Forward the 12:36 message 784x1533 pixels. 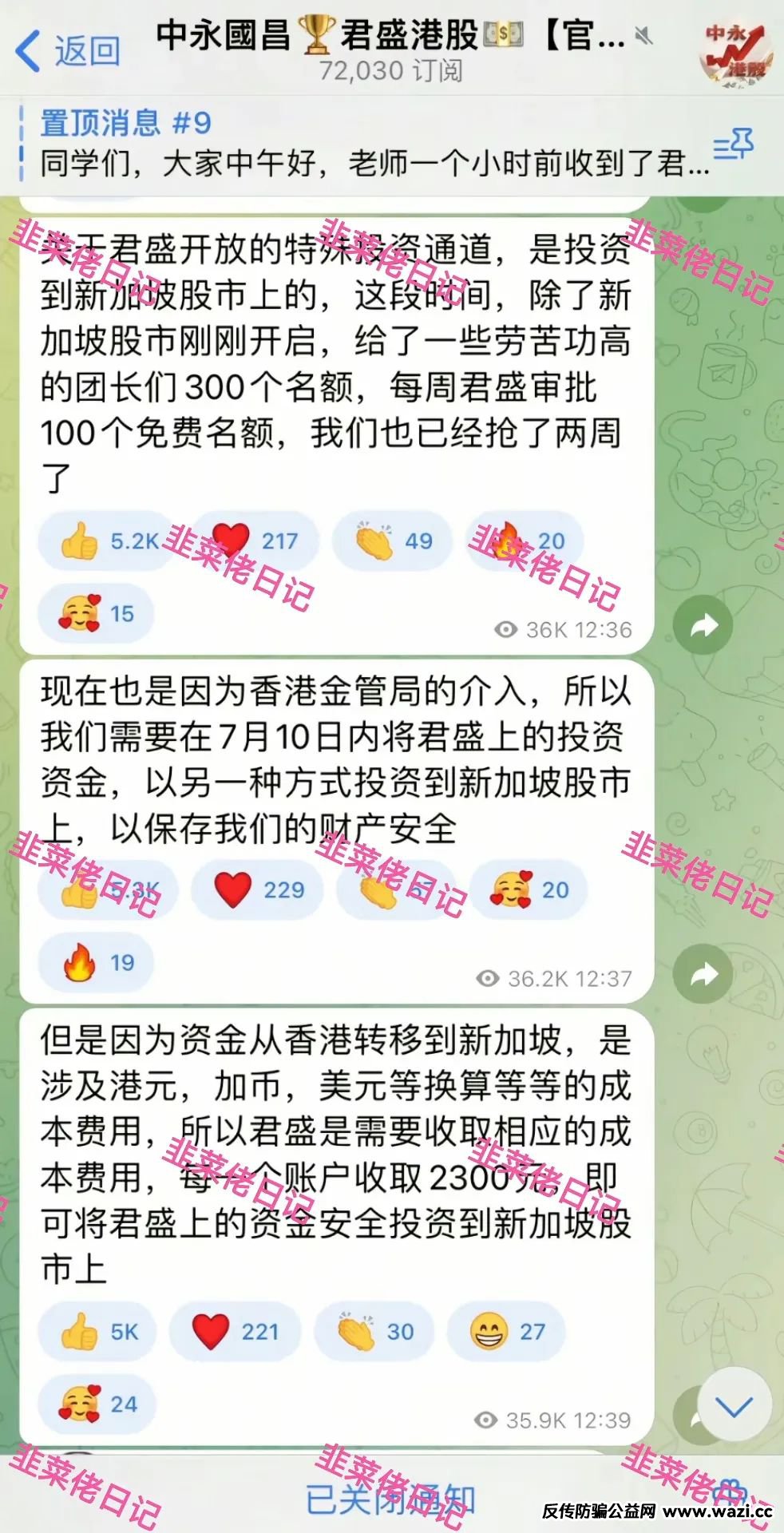coord(703,625)
